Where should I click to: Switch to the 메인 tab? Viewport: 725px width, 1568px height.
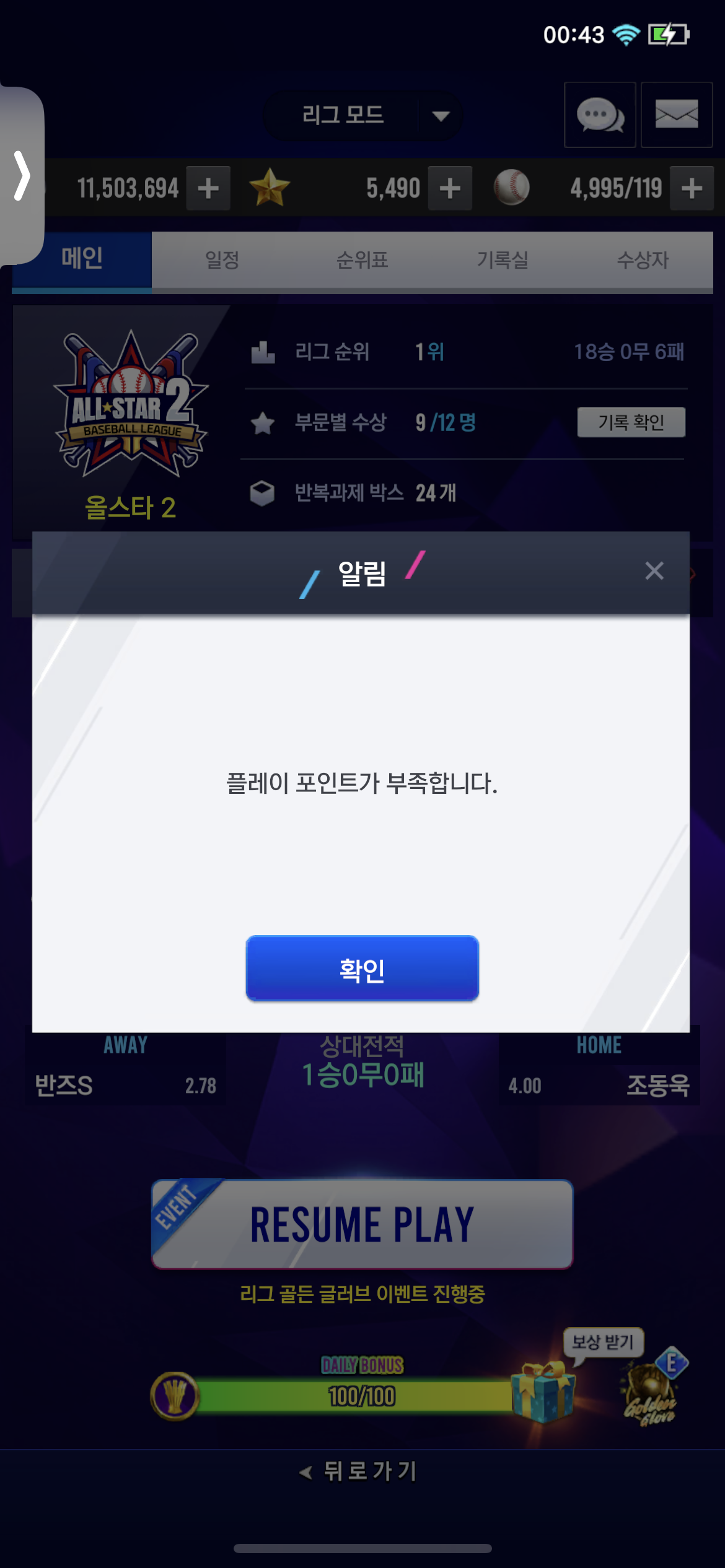point(82,259)
